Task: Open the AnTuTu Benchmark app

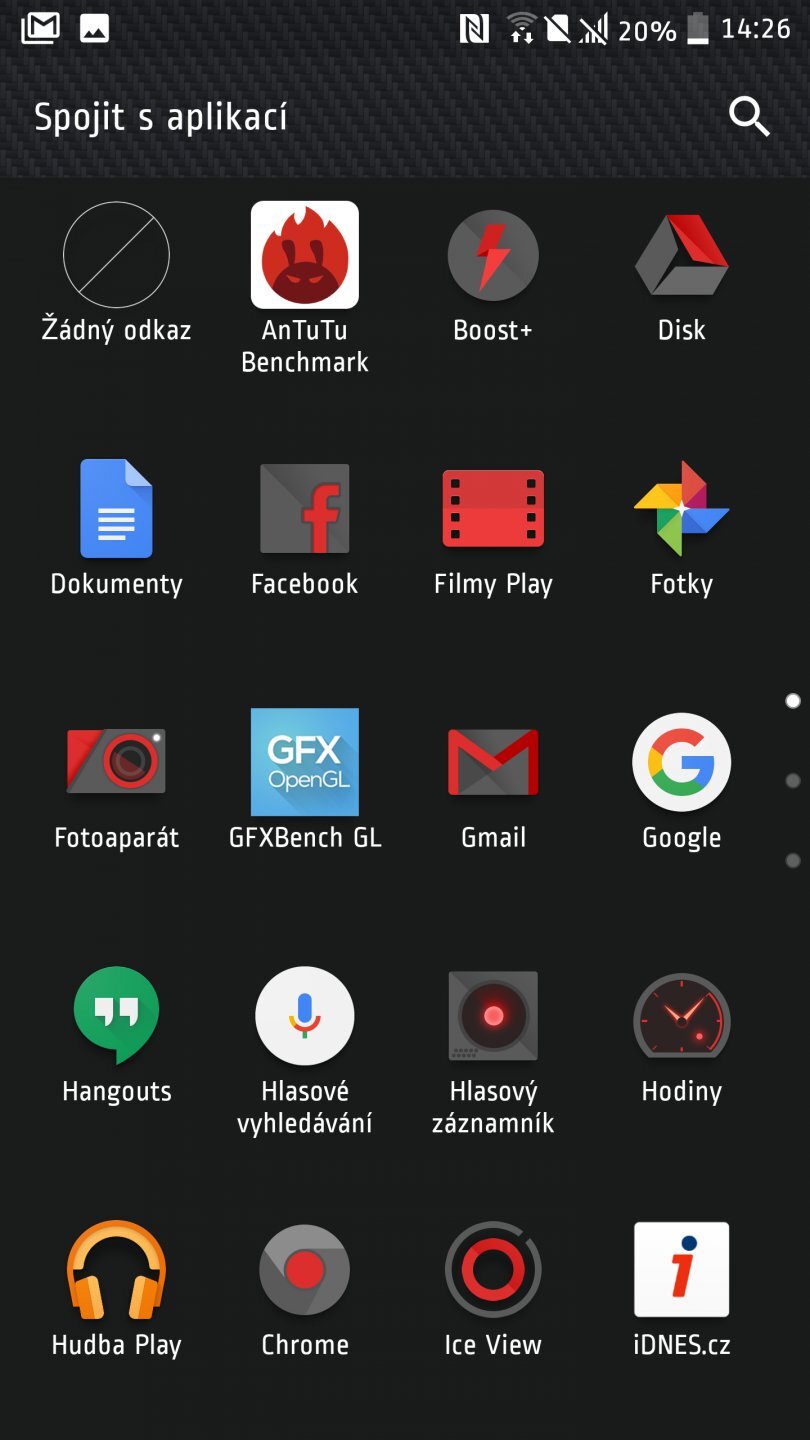Action: pyautogui.click(x=305, y=254)
